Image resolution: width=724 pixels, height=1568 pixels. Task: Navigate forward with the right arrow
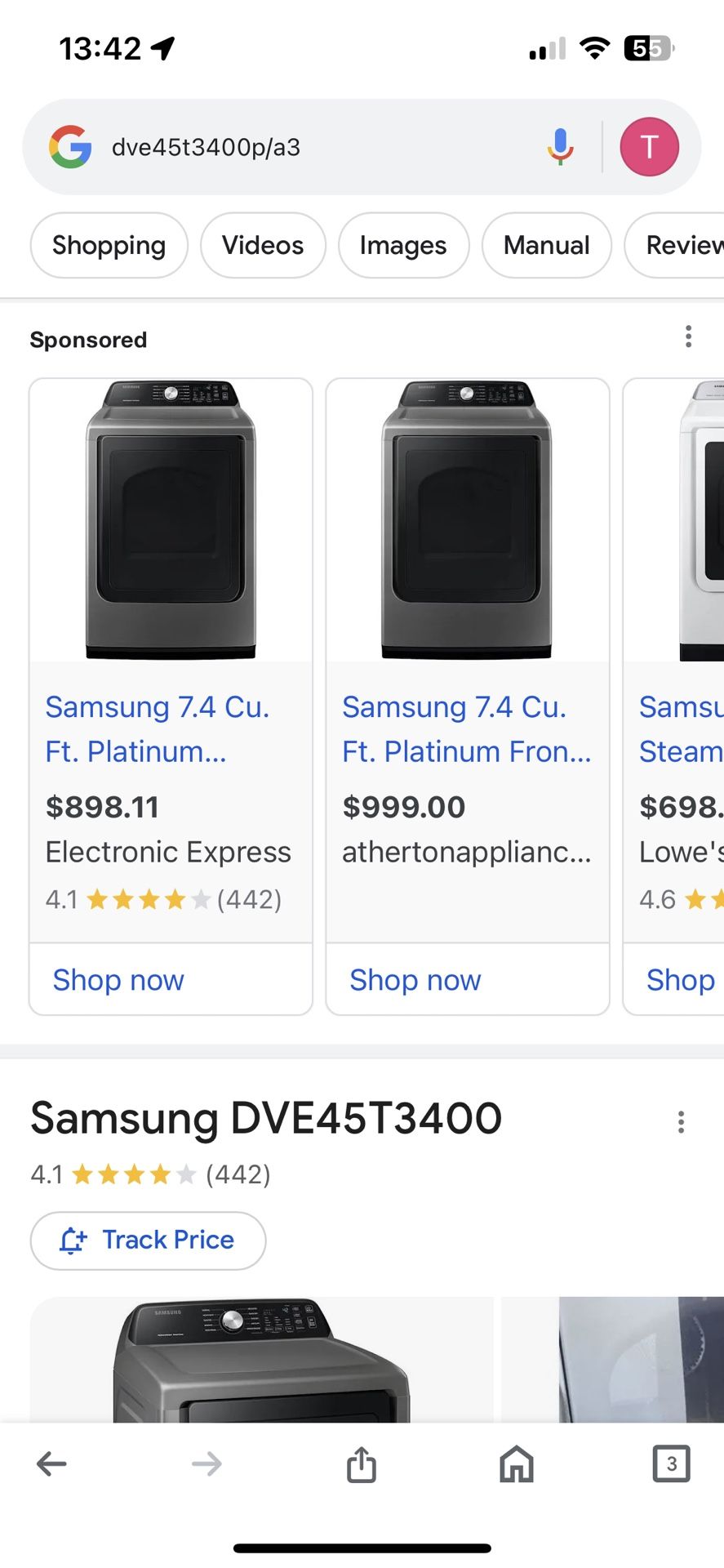coord(206,1463)
